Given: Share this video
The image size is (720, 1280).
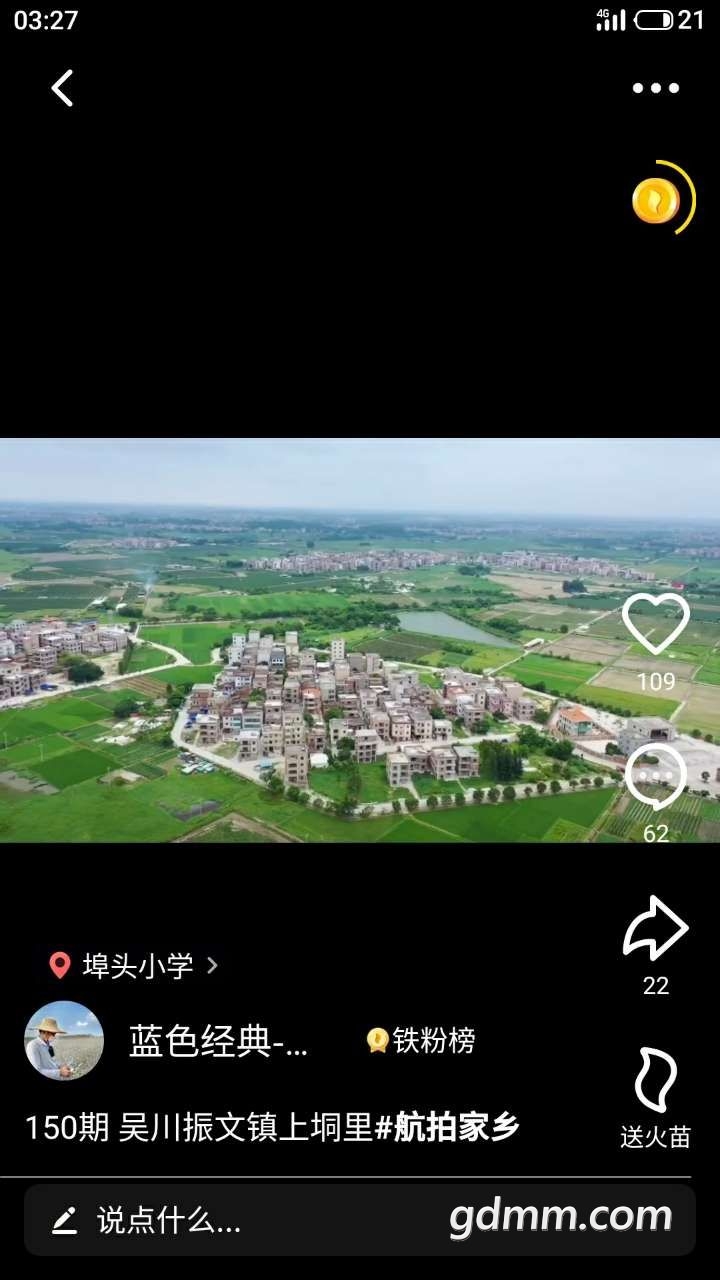Looking at the screenshot, I should (656, 930).
